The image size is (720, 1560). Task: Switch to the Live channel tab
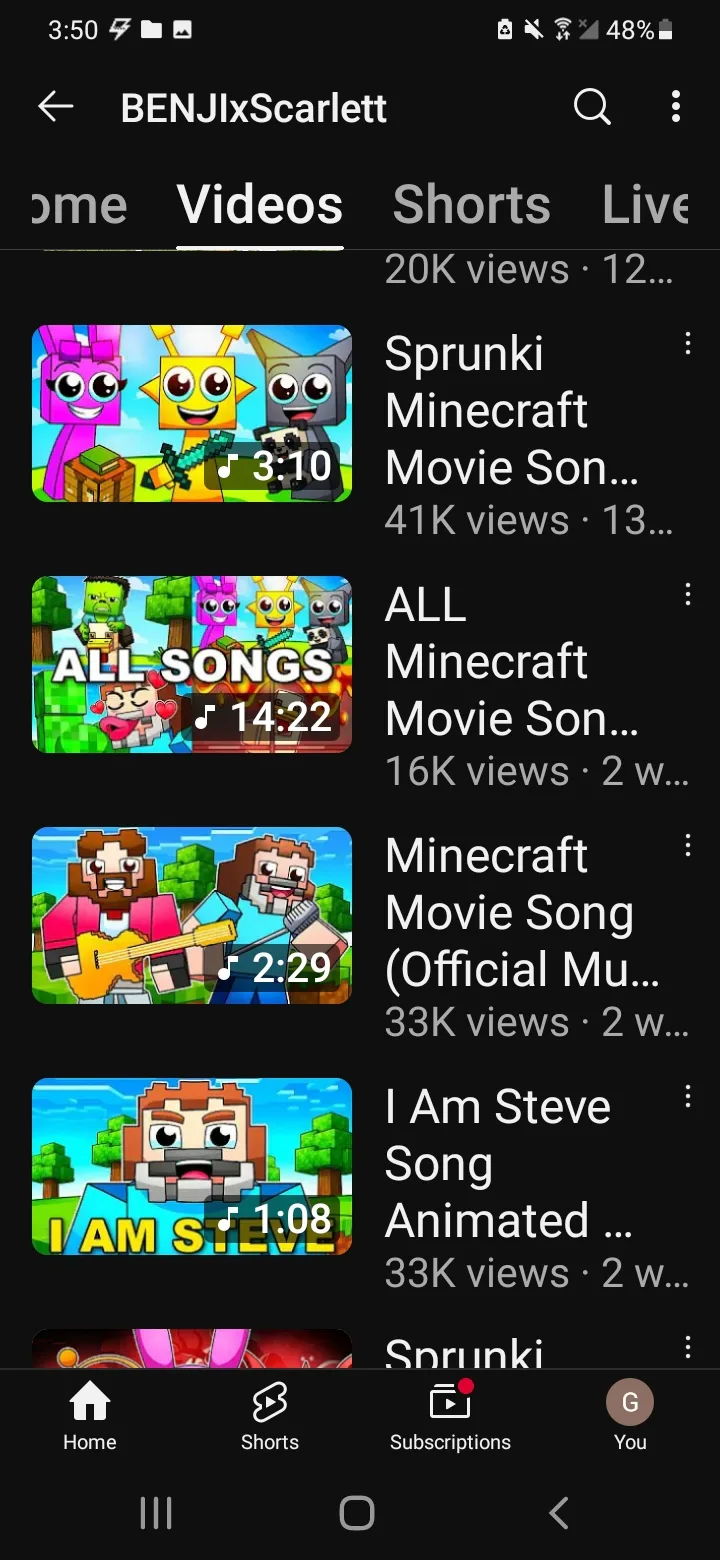tap(646, 205)
